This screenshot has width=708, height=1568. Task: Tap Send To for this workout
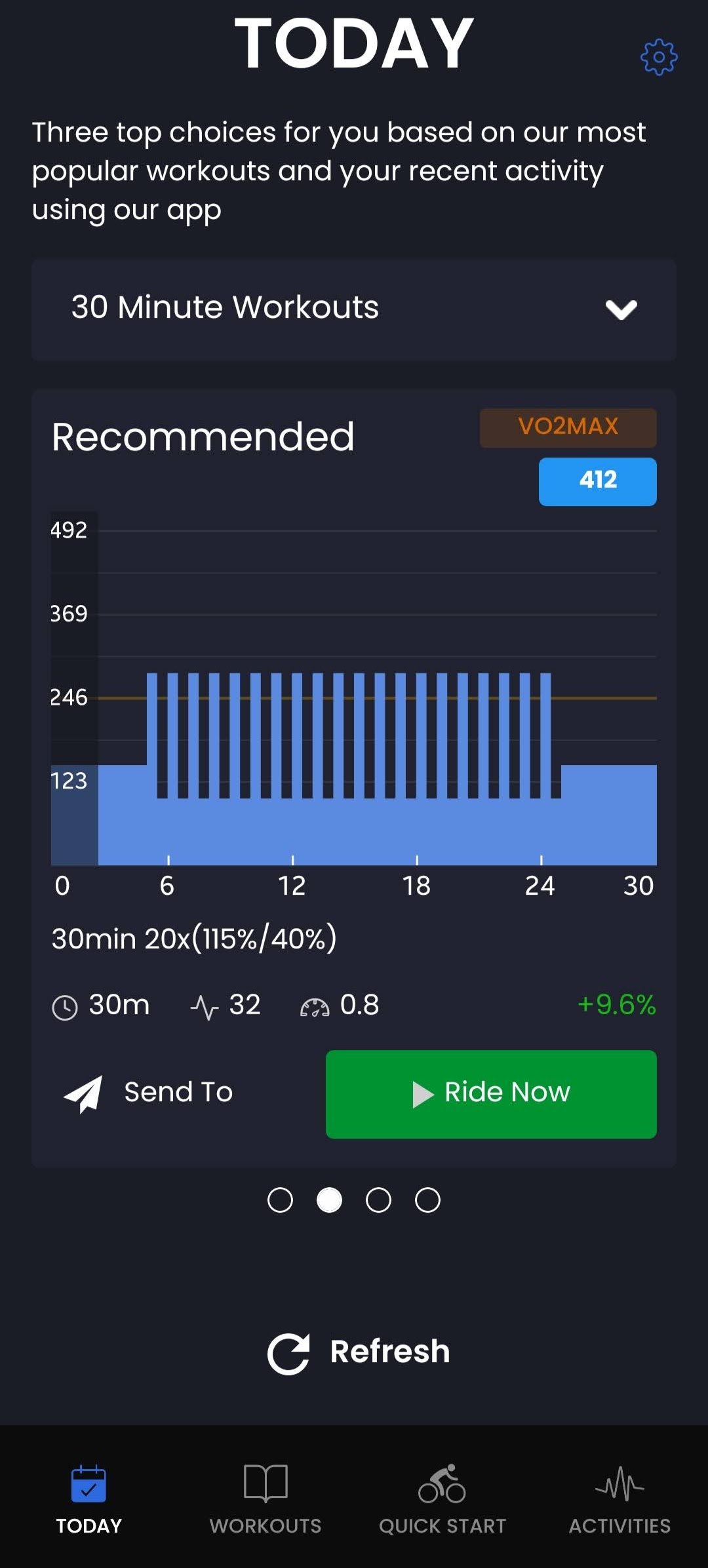(149, 1093)
